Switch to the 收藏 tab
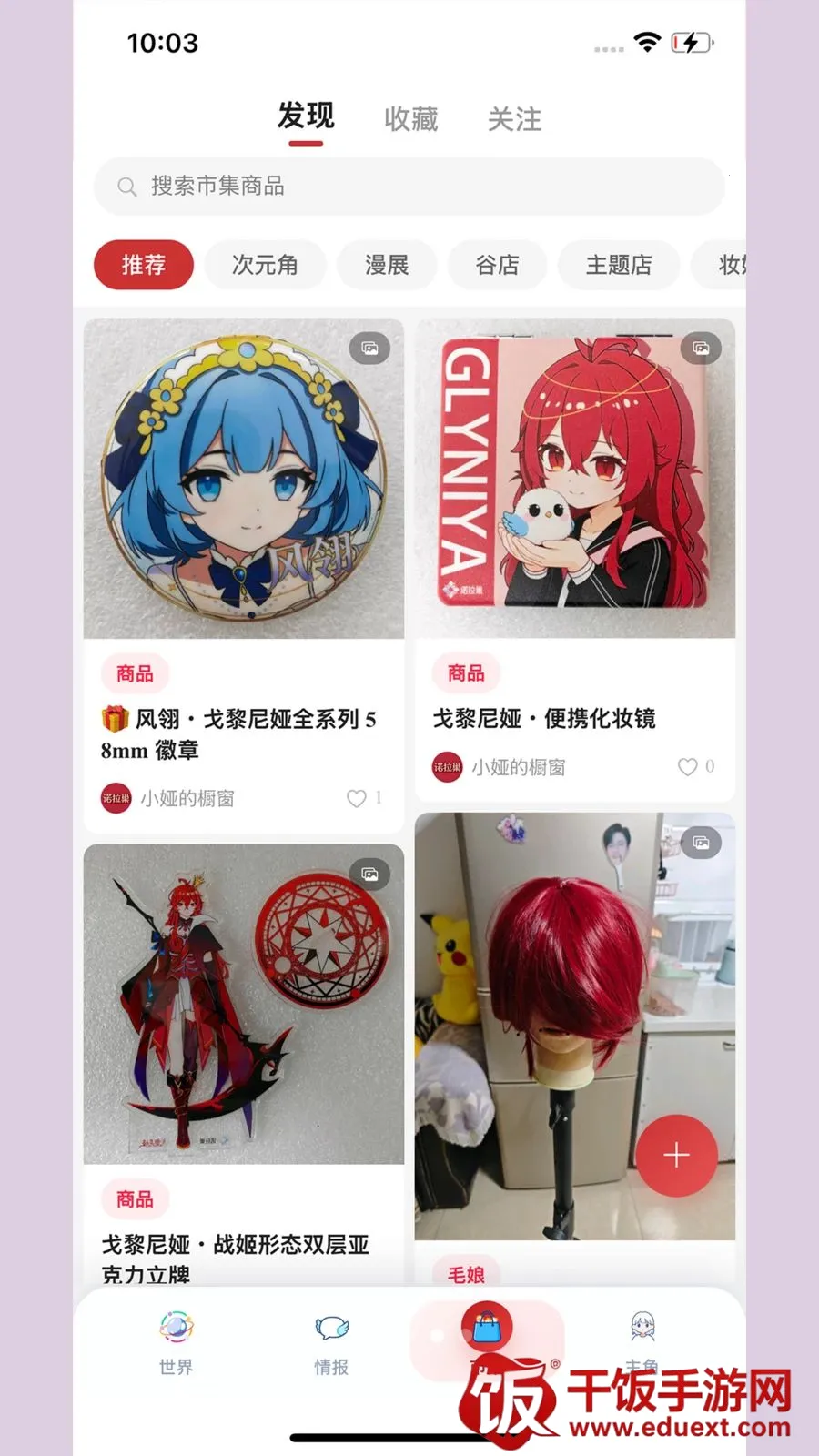The image size is (819, 1456). point(410,119)
